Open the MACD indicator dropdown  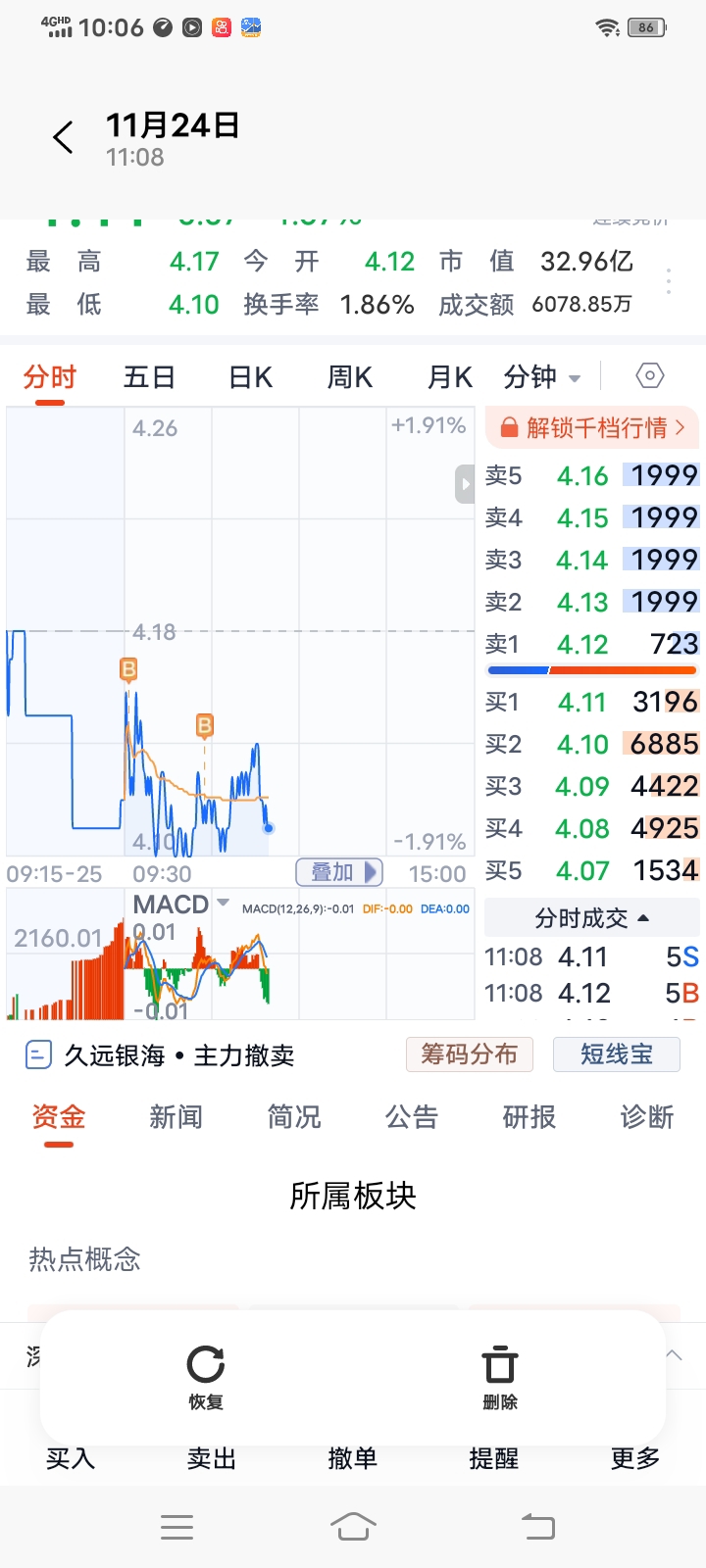180,904
